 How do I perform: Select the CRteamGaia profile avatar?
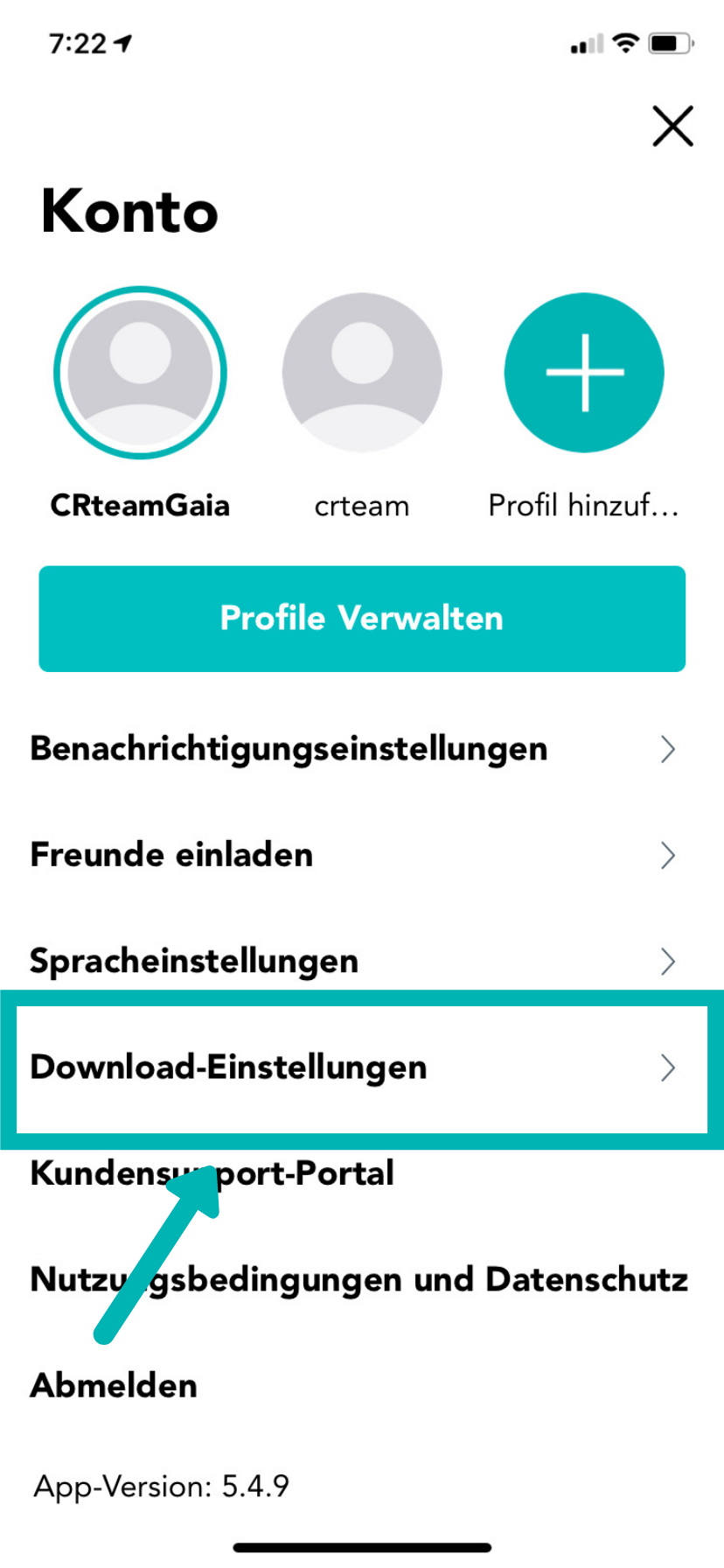tap(140, 372)
